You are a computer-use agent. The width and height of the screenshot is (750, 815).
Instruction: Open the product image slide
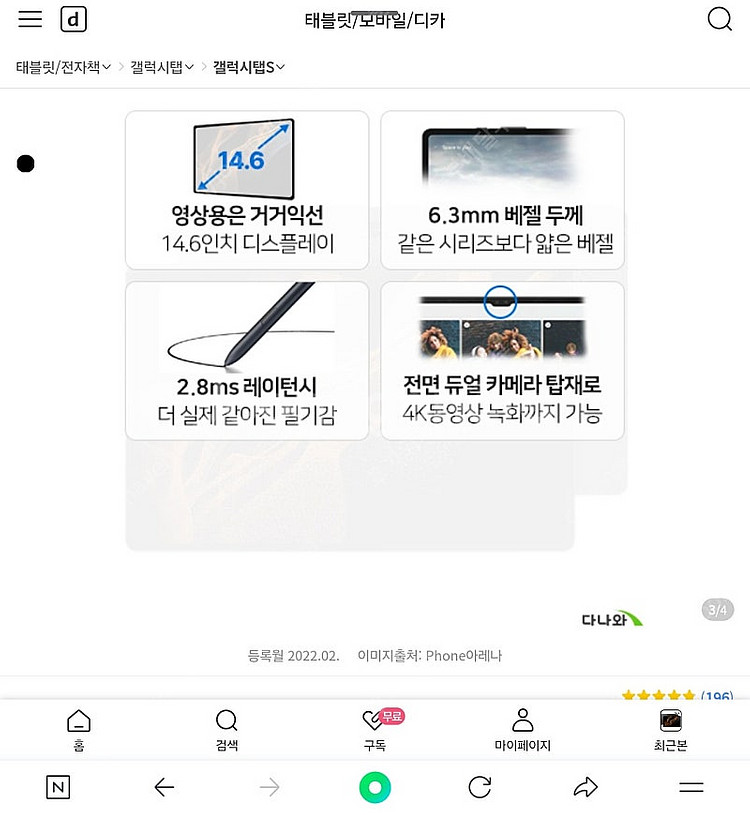pyautogui.click(x=375, y=330)
